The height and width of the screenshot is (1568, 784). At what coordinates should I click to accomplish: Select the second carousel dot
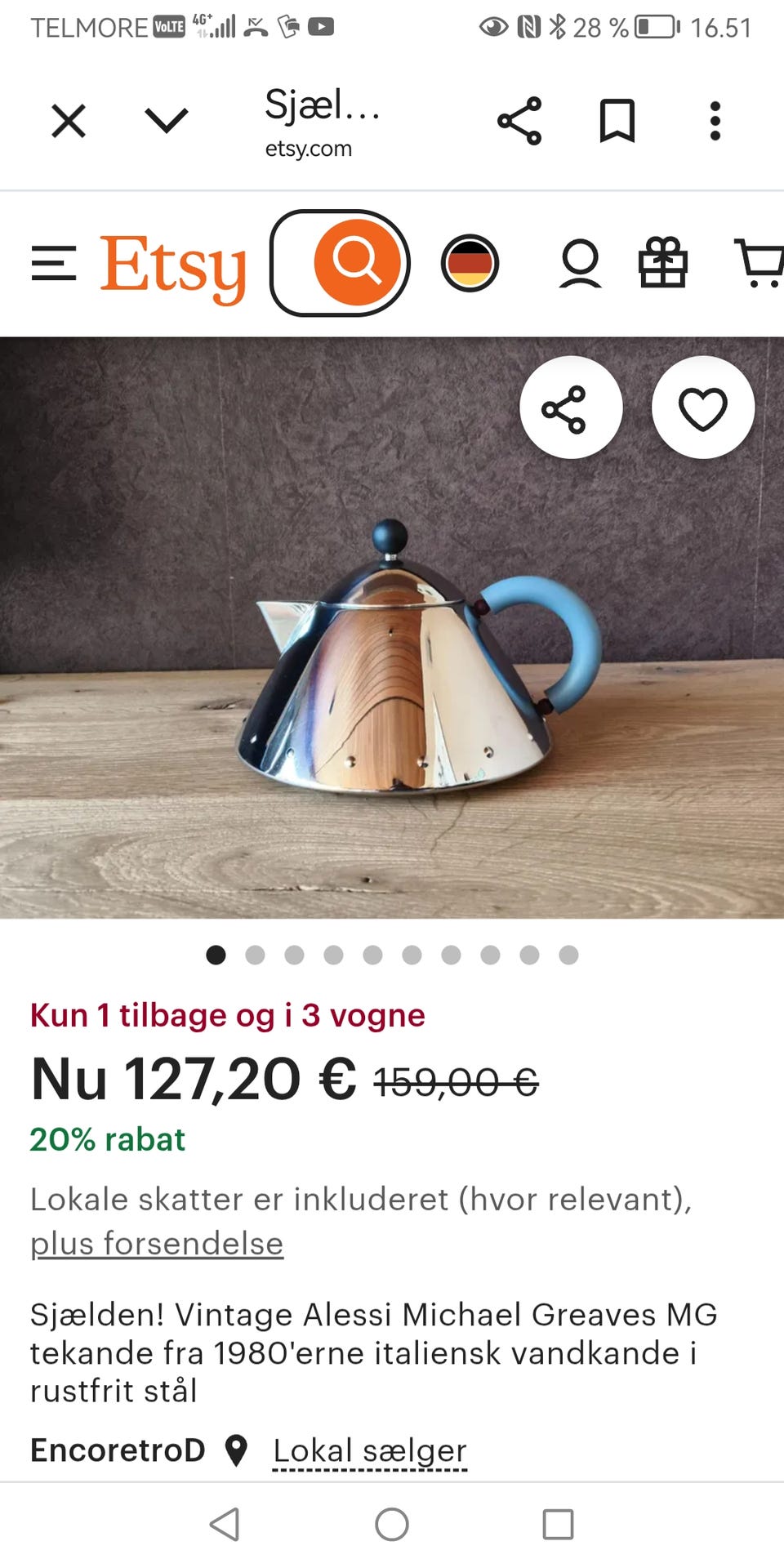point(256,954)
